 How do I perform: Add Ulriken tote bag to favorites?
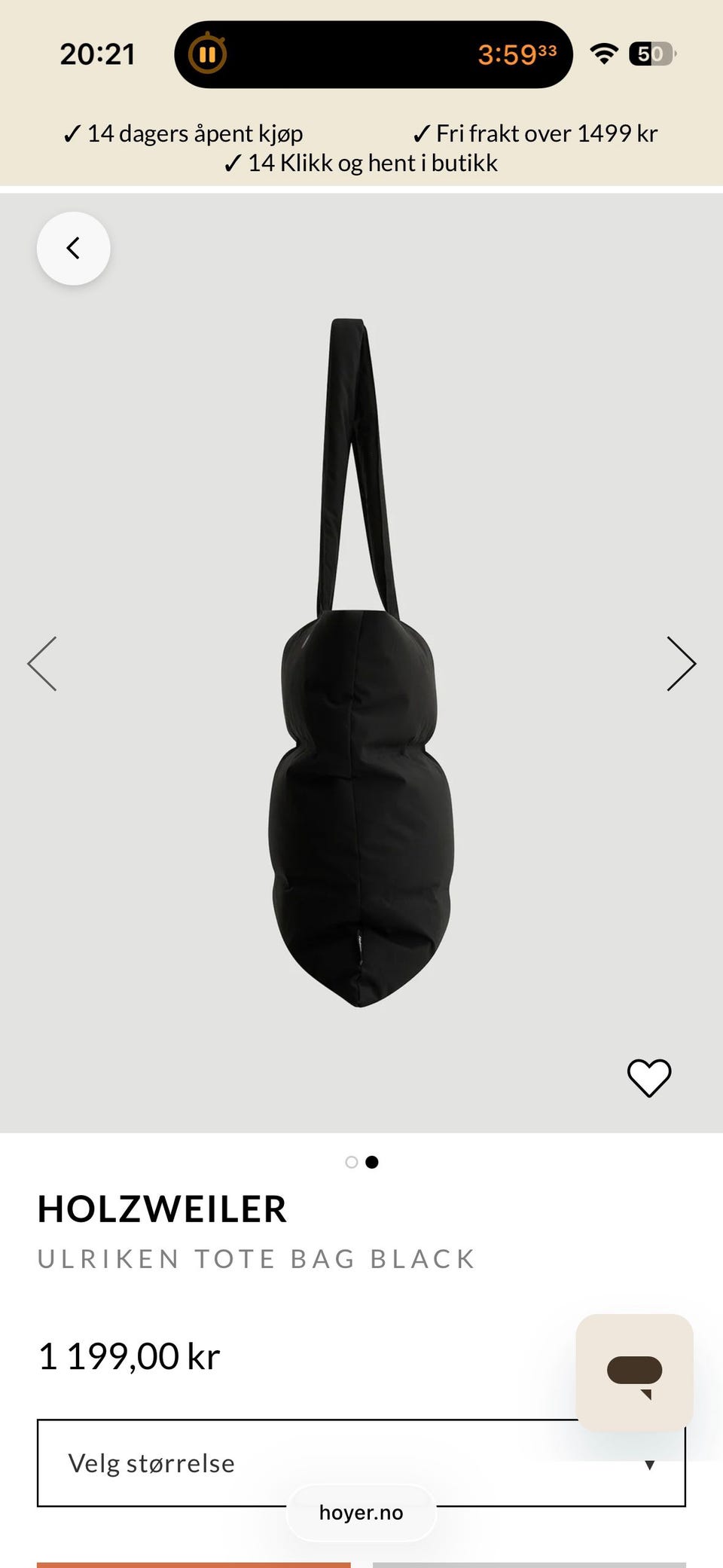(649, 1077)
